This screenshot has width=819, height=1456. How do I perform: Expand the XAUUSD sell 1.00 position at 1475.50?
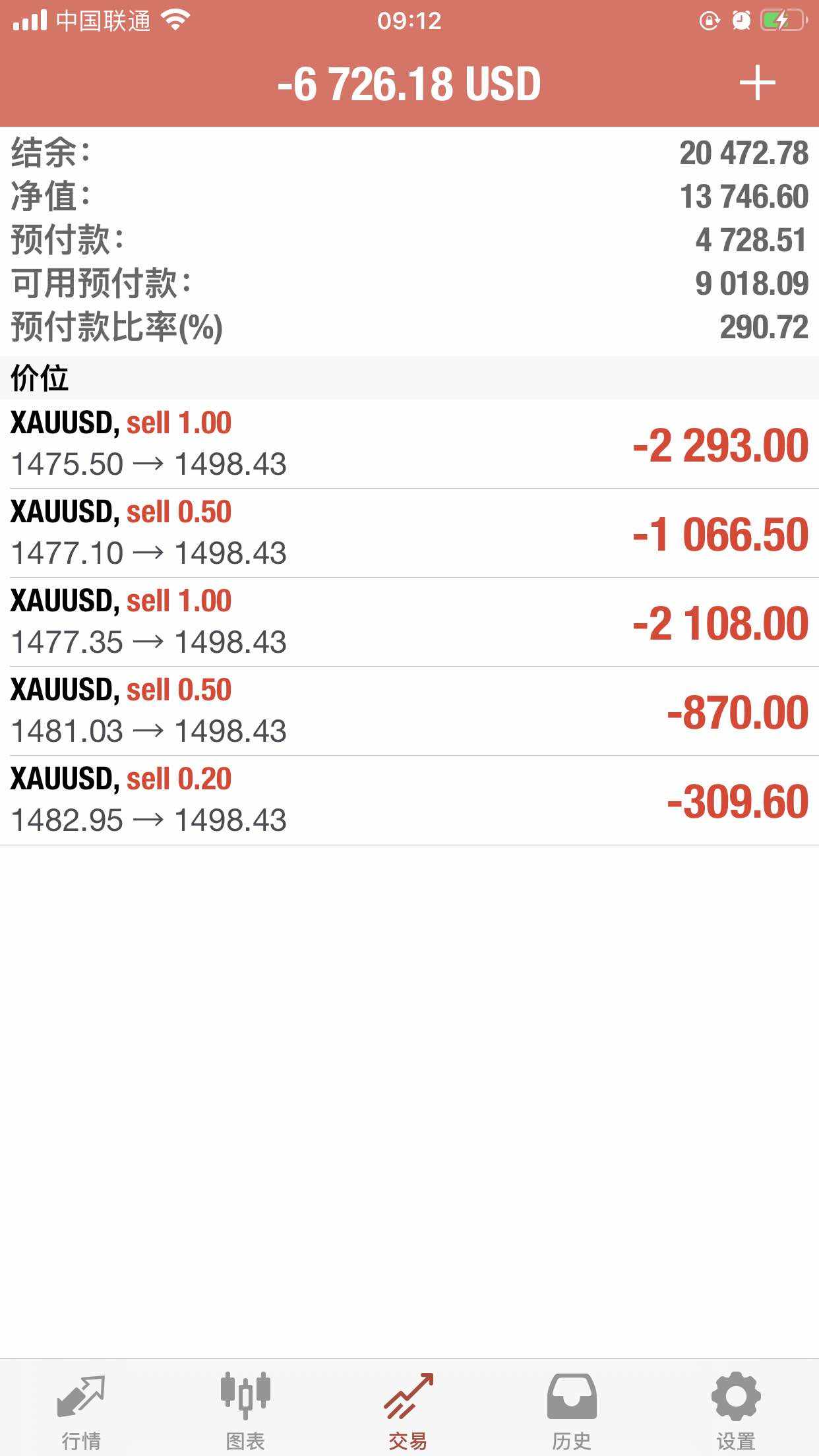tap(409, 444)
